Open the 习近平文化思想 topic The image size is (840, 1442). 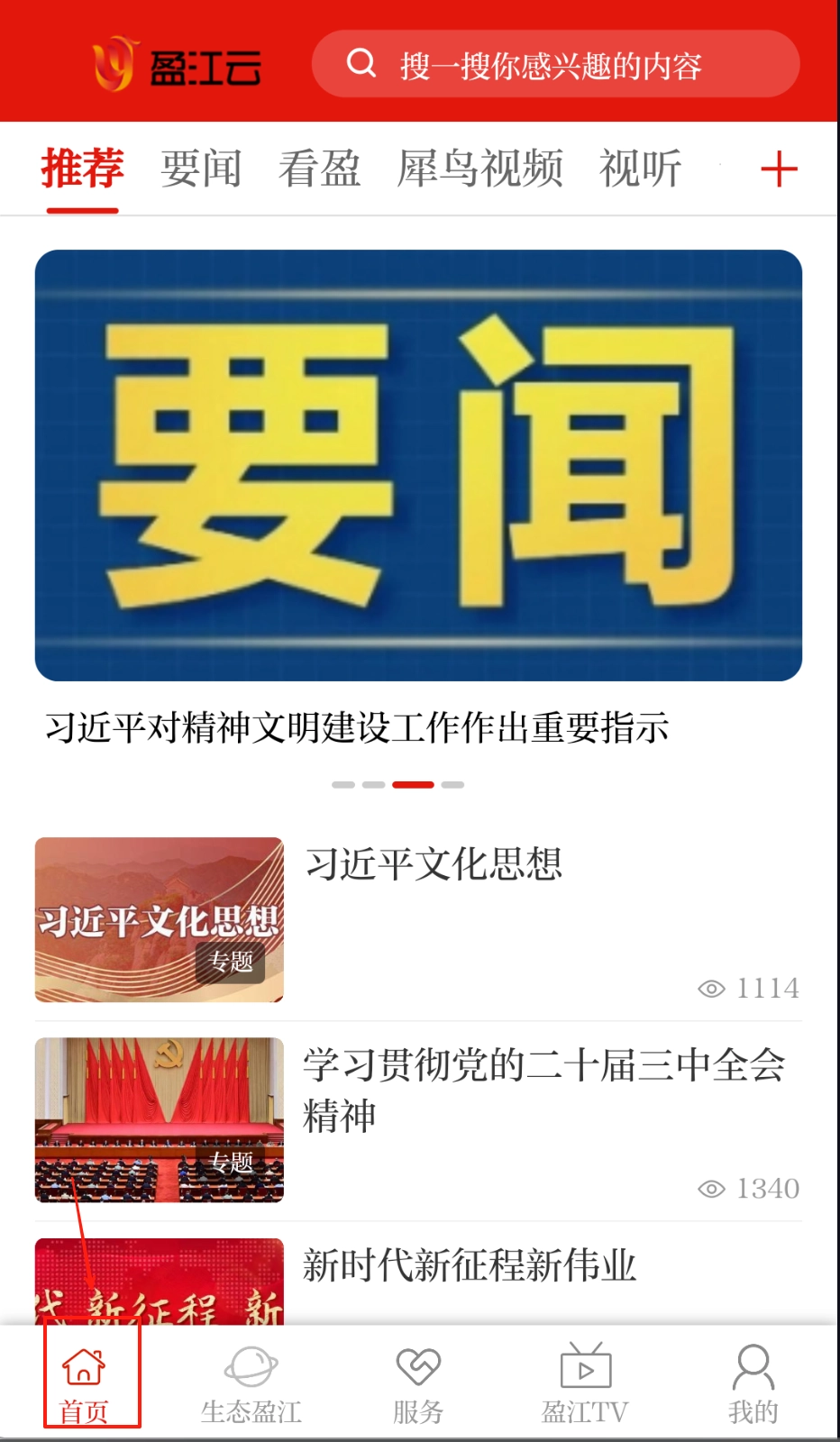(x=433, y=864)
